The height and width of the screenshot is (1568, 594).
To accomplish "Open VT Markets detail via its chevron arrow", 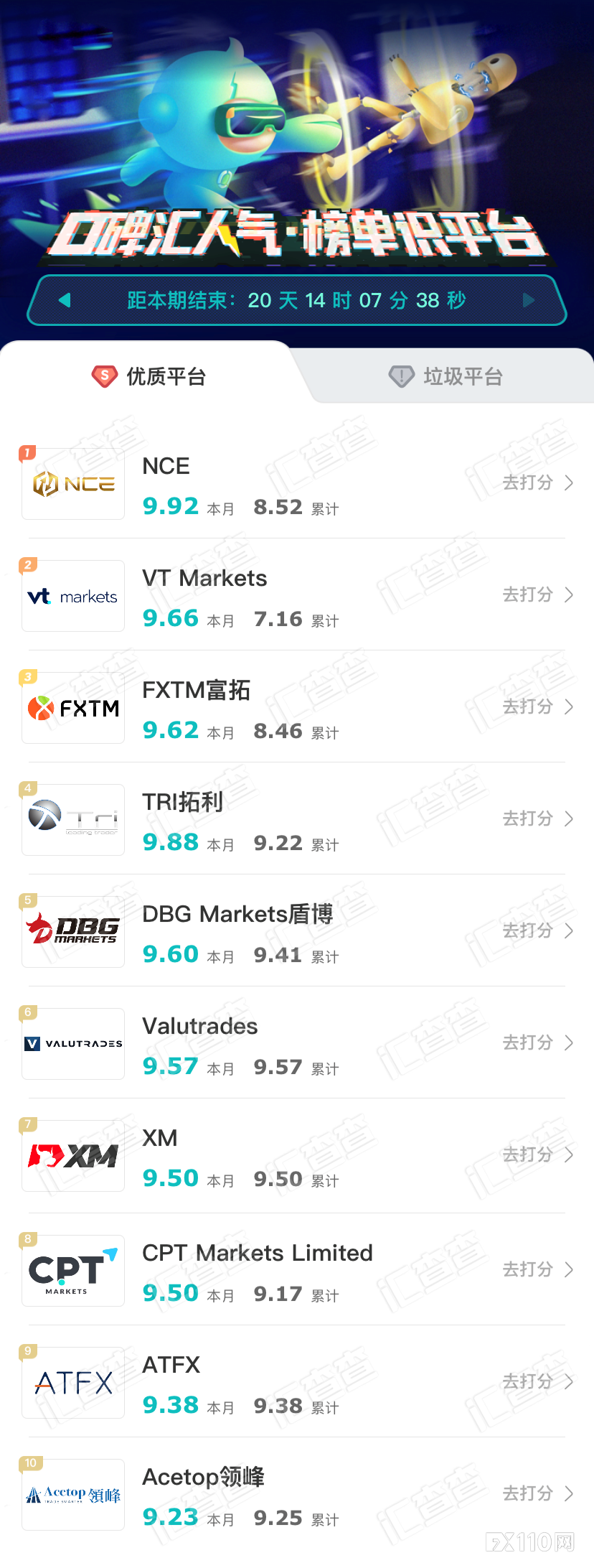I will [569, 595].
